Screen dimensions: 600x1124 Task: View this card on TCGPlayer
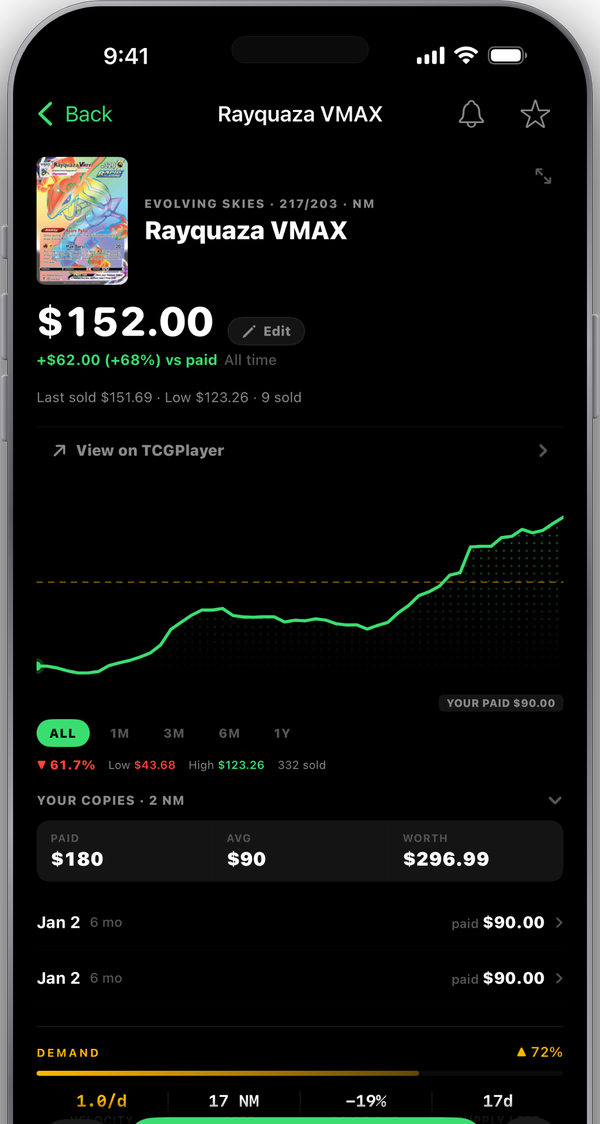click(x=300, y=450)
